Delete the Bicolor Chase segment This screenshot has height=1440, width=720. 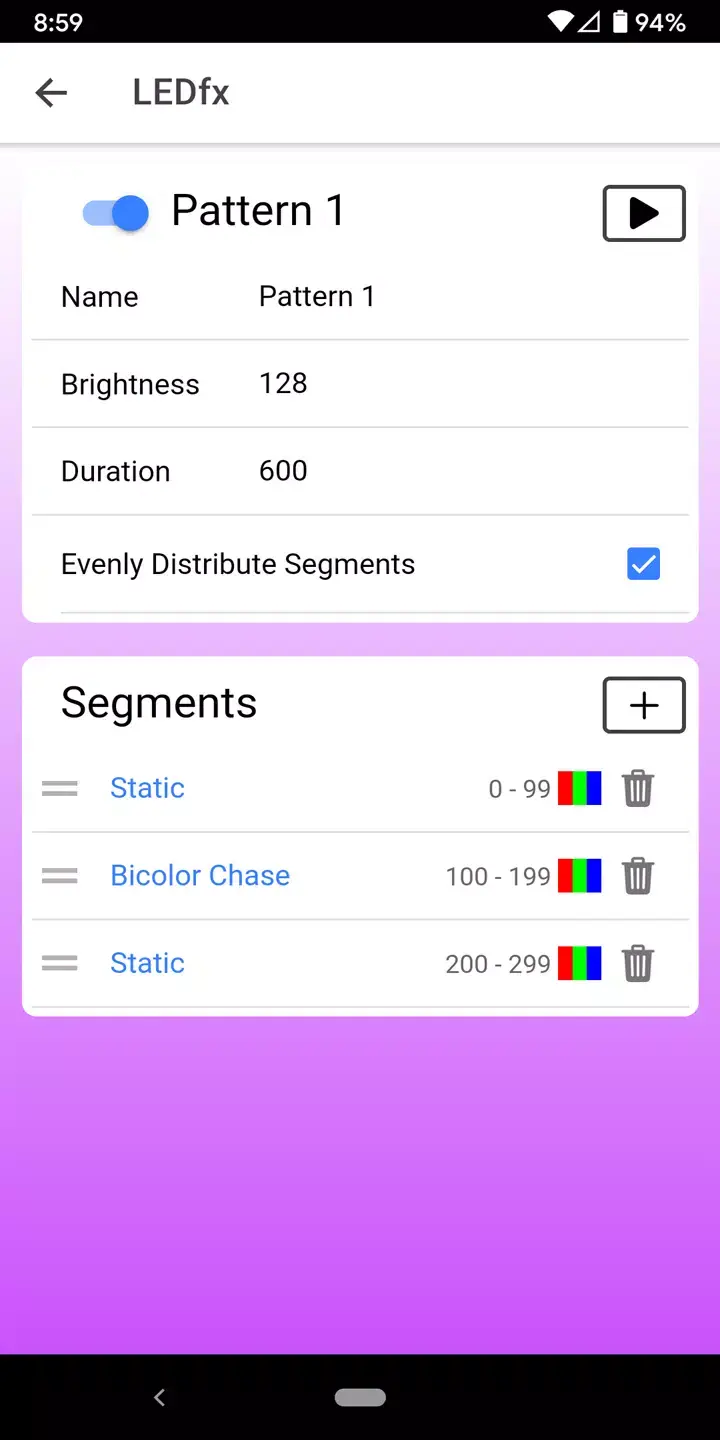point(638,876)
